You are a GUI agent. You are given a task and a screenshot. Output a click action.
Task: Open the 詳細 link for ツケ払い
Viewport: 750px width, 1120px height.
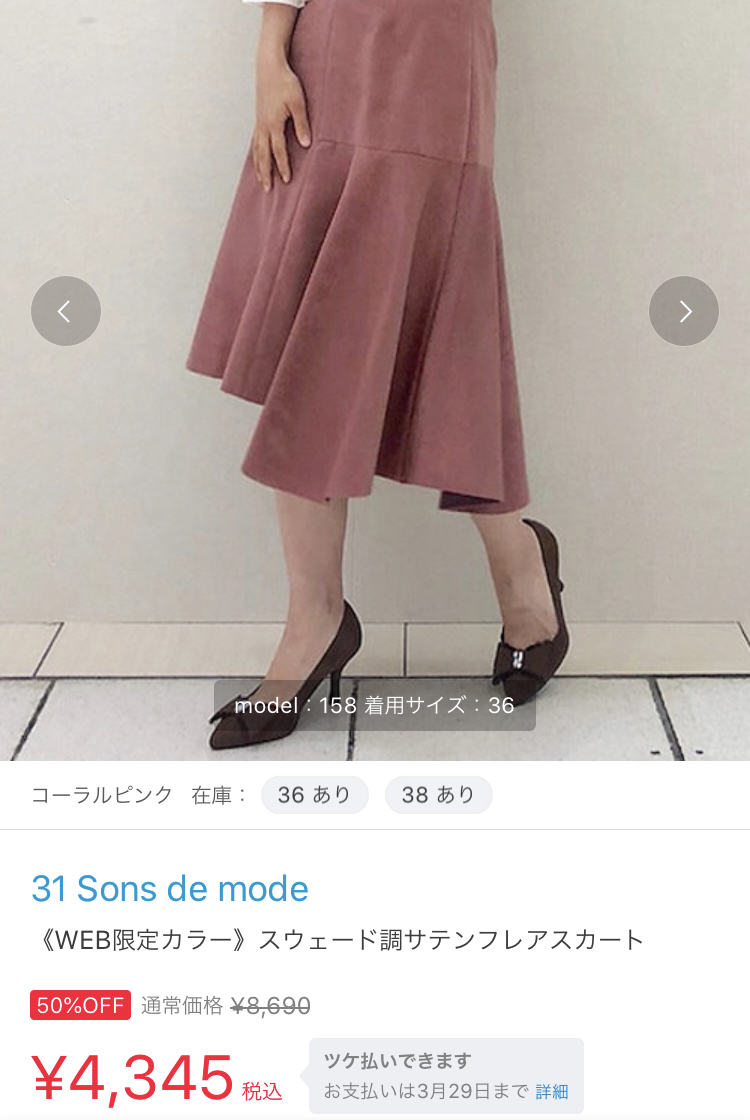tap(552, 1091)
